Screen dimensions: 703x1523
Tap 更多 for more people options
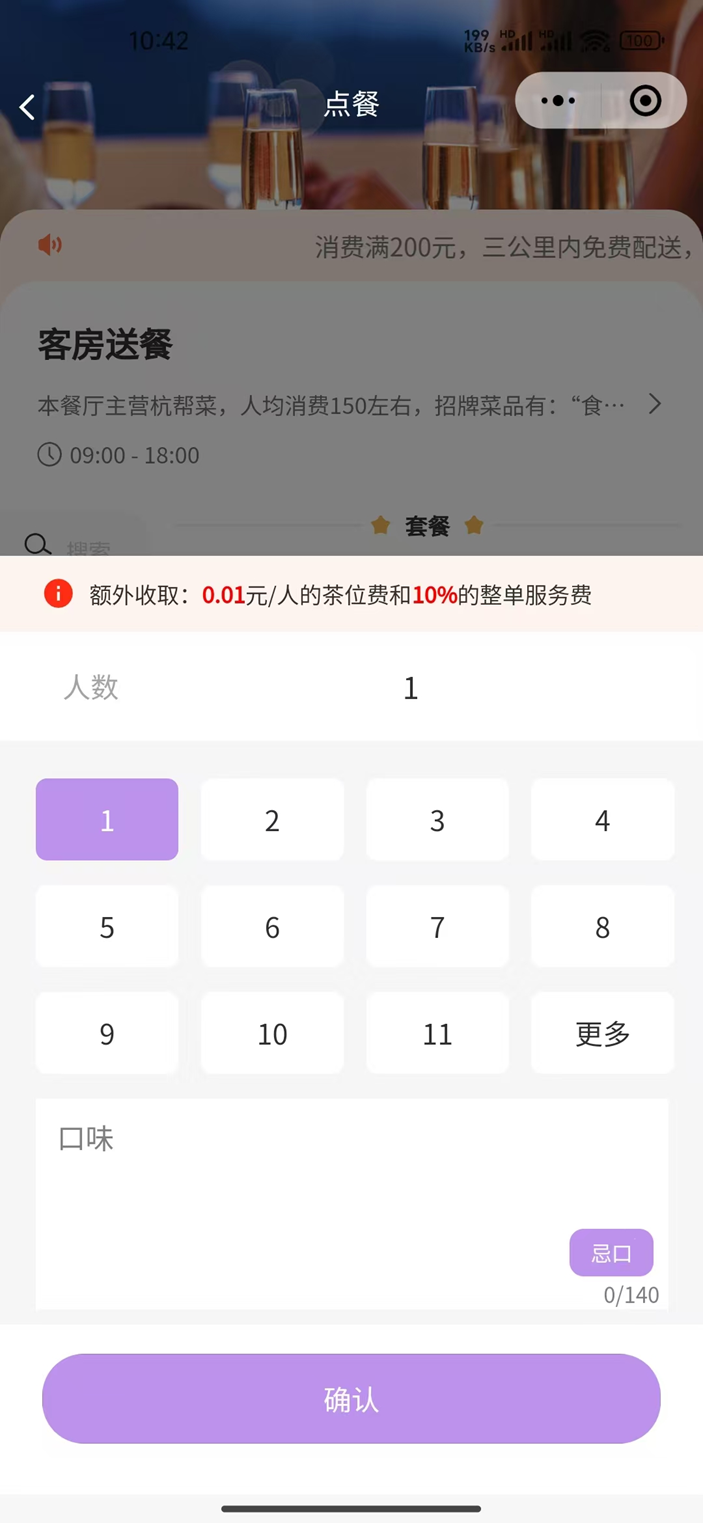602,1033
